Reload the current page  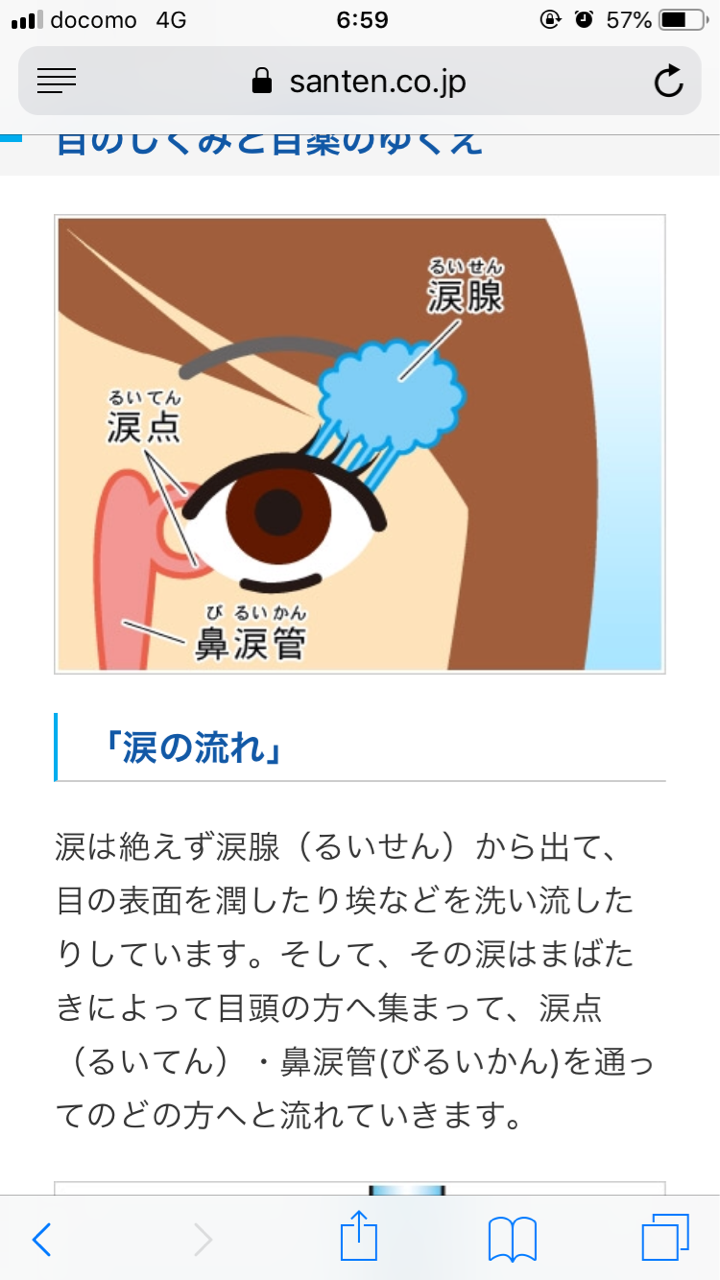[668, 81]
